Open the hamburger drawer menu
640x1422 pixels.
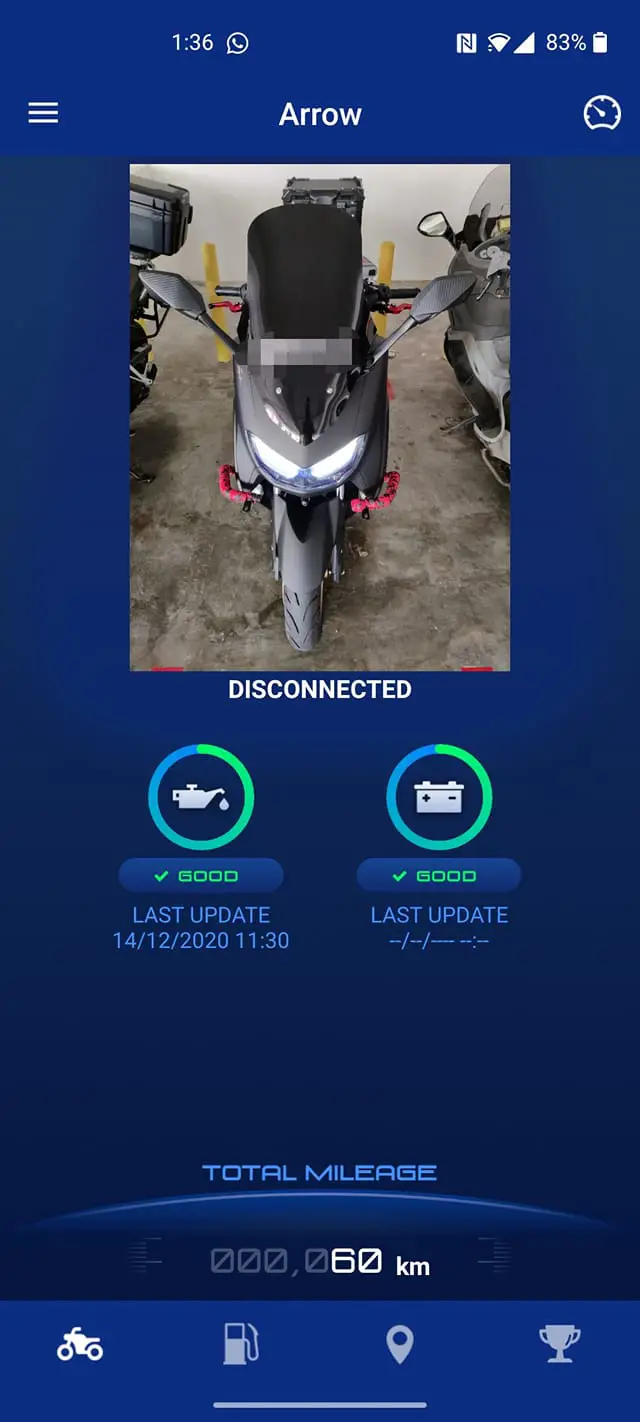click(43, 114)
